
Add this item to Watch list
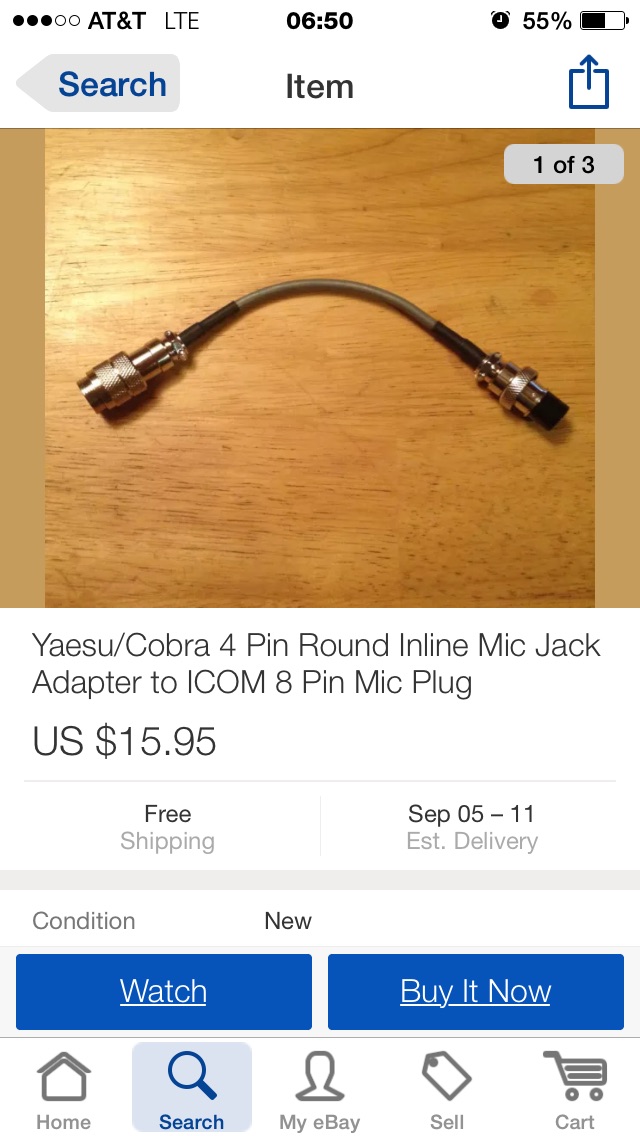click(x=164, y=992)
